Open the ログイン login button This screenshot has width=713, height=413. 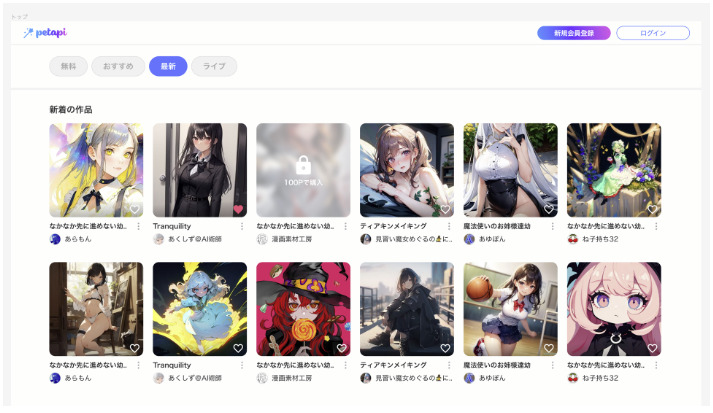click(653, 33)
